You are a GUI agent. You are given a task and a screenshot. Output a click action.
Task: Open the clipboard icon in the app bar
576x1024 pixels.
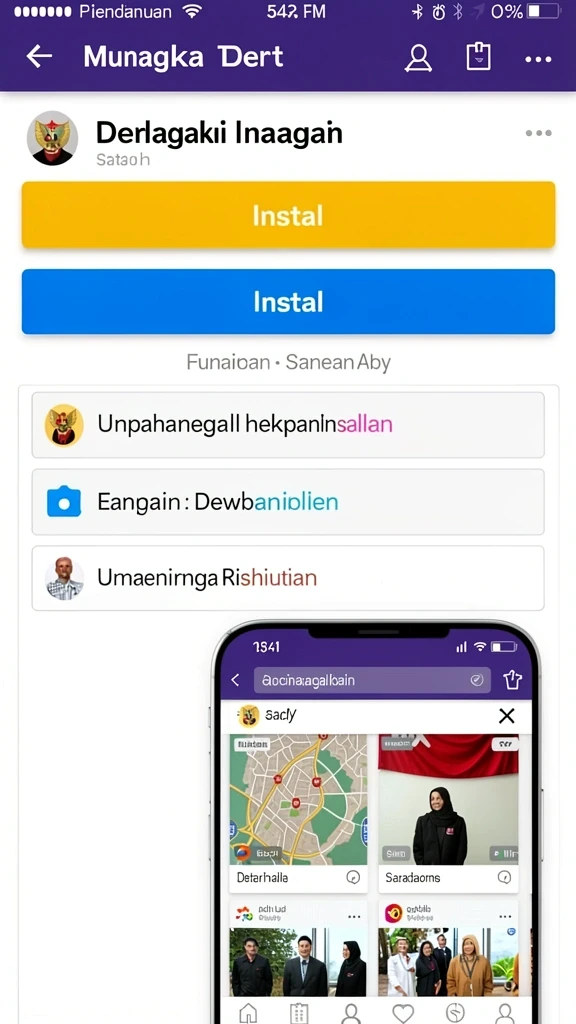478,57
